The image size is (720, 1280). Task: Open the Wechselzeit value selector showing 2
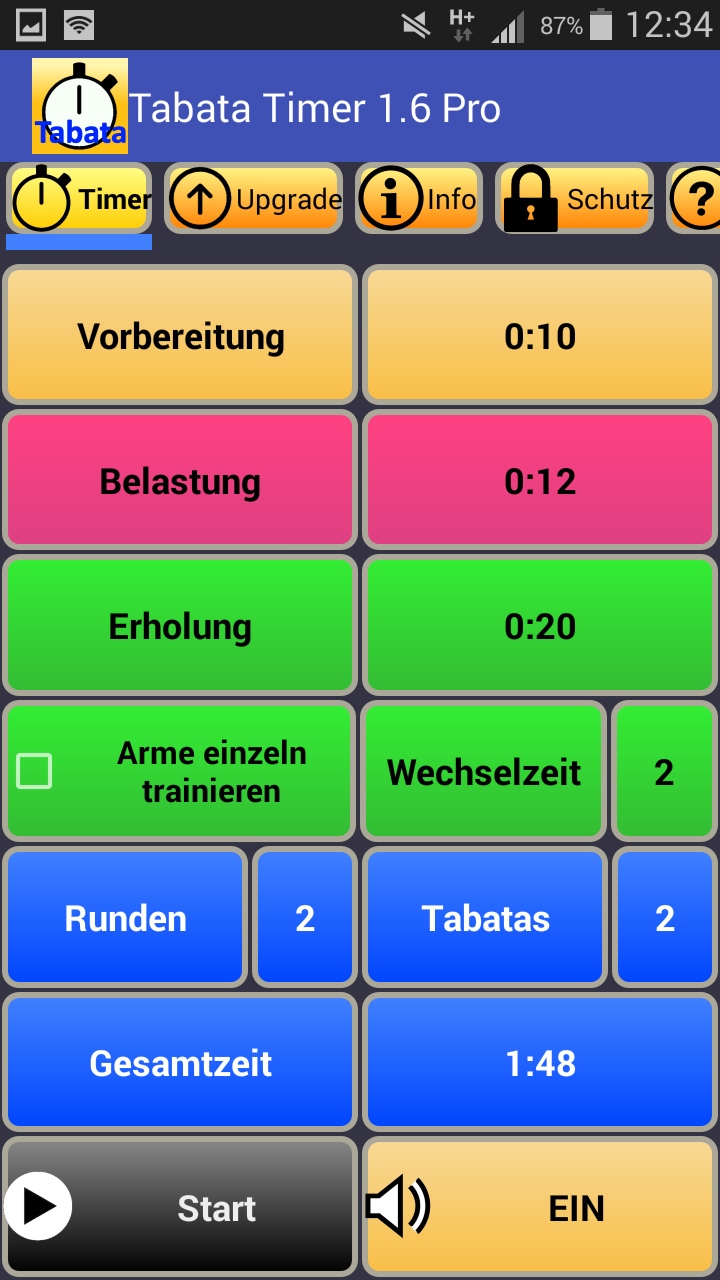coord(664,771)
